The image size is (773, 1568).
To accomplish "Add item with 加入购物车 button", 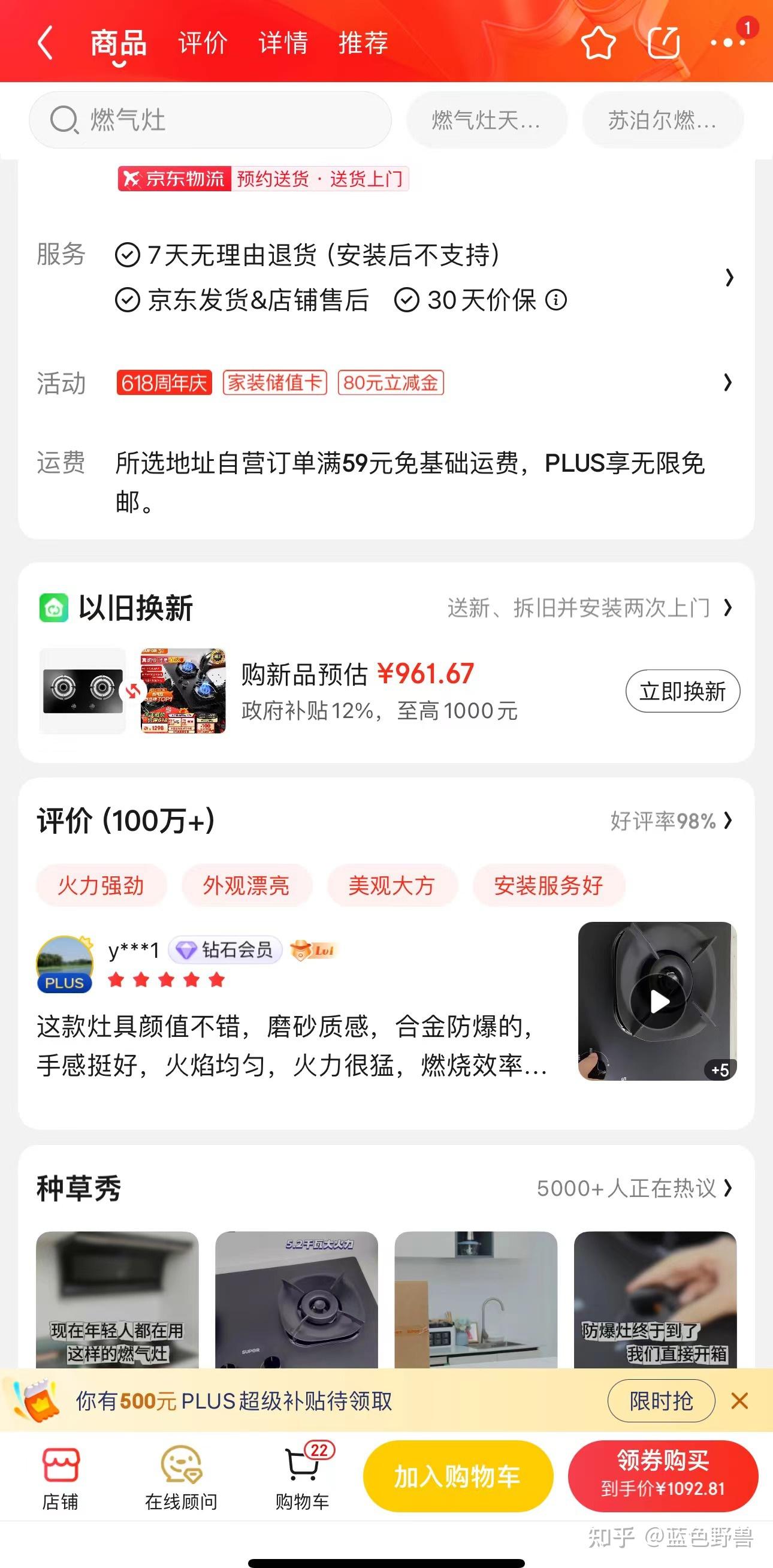I will 458,1476.
